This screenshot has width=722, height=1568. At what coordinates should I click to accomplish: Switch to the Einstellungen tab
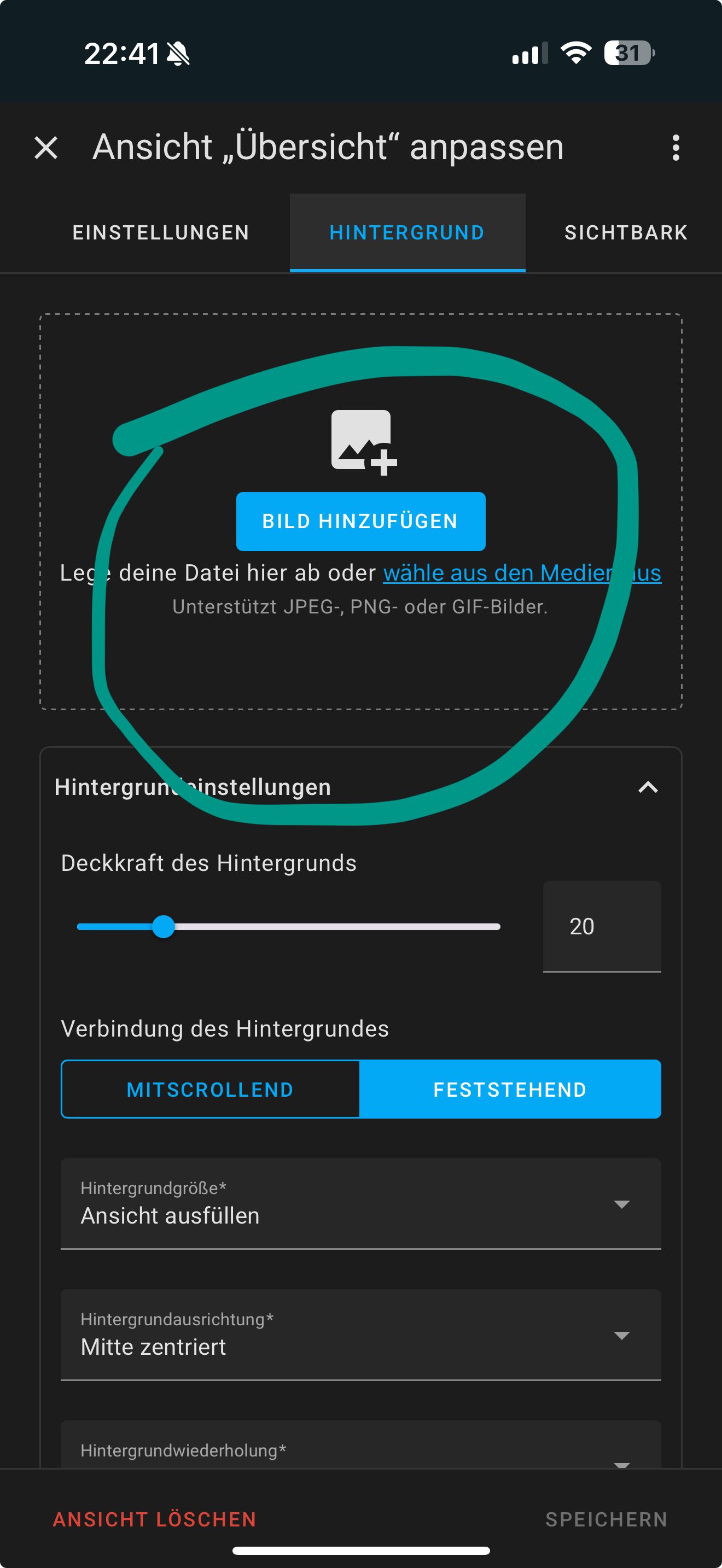tap(161, 232)
